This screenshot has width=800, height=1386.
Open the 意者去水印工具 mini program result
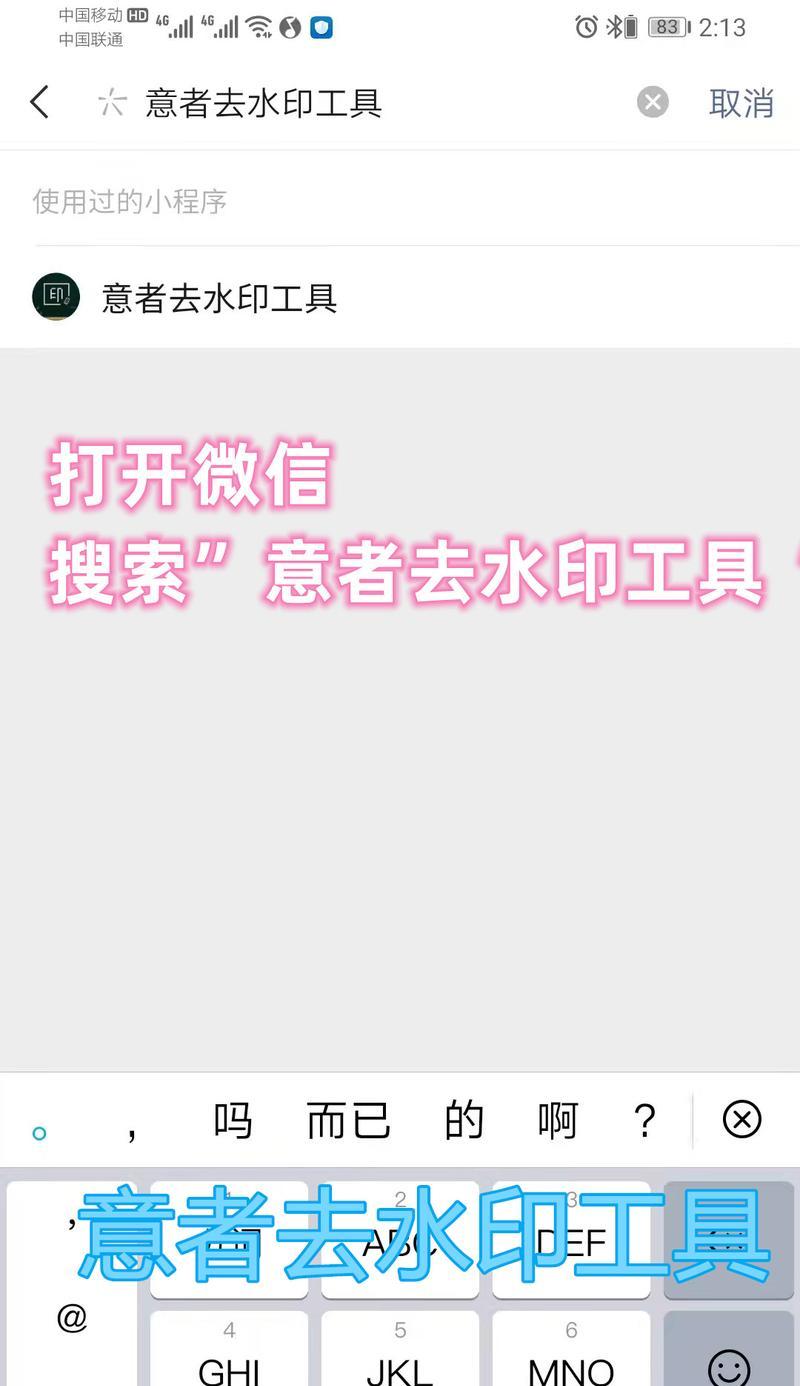(x=220, y=298)
